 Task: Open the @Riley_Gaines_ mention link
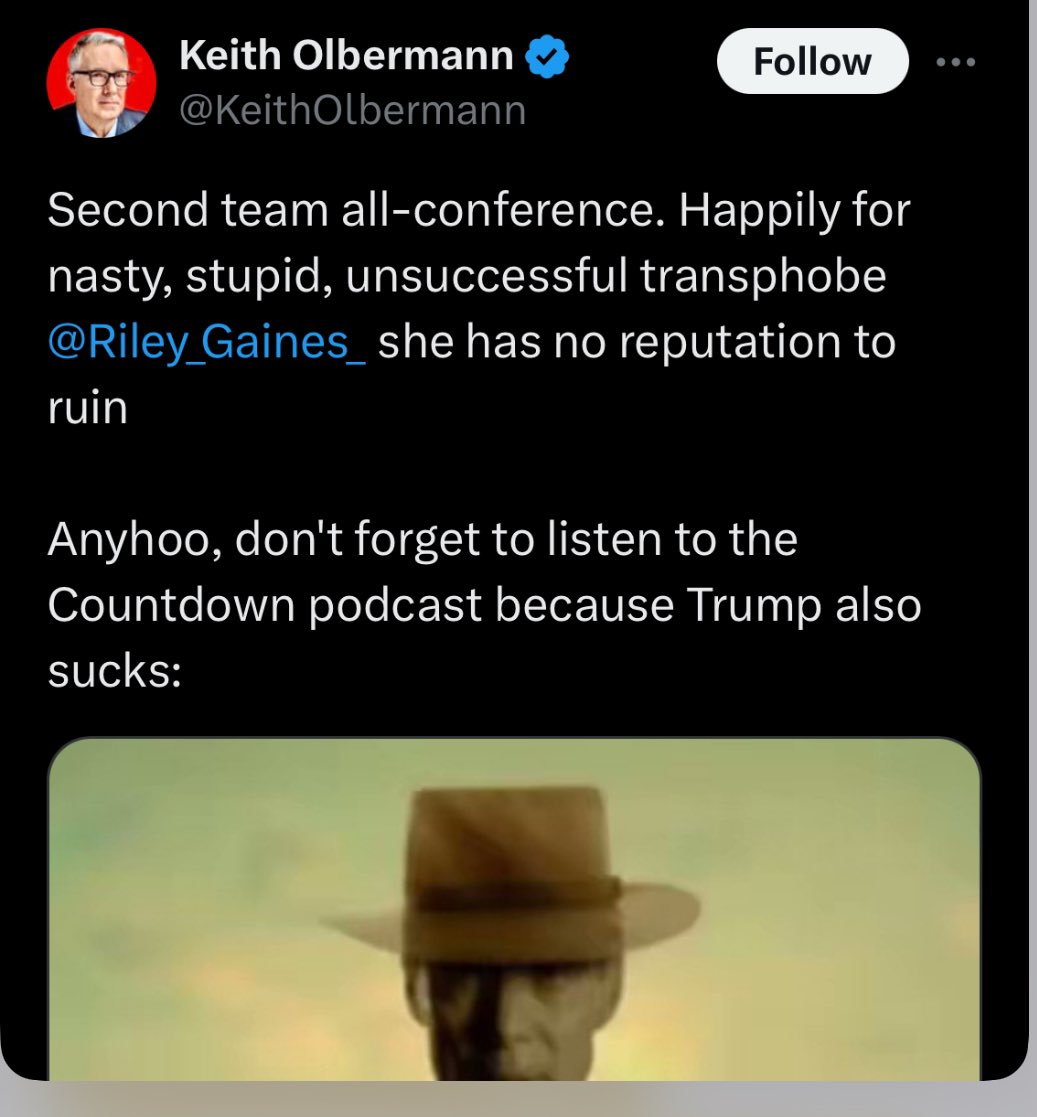(207, 342)
